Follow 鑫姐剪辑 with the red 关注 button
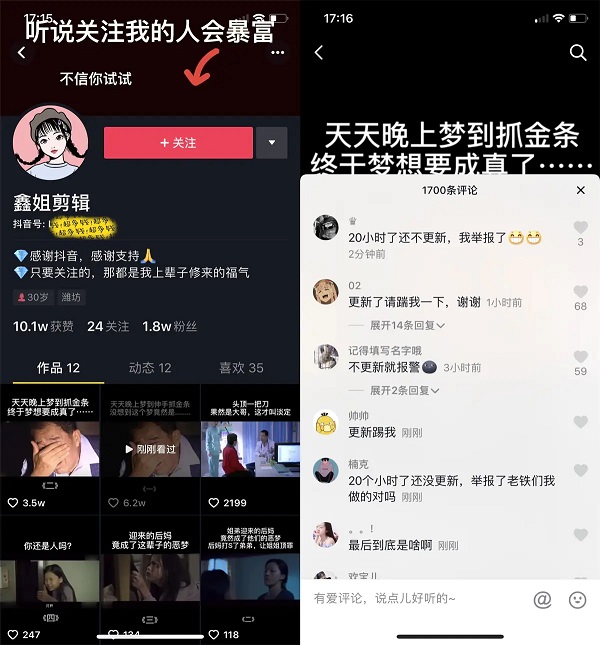This screenshot has height=645, width=600. [x=178, y=143]
